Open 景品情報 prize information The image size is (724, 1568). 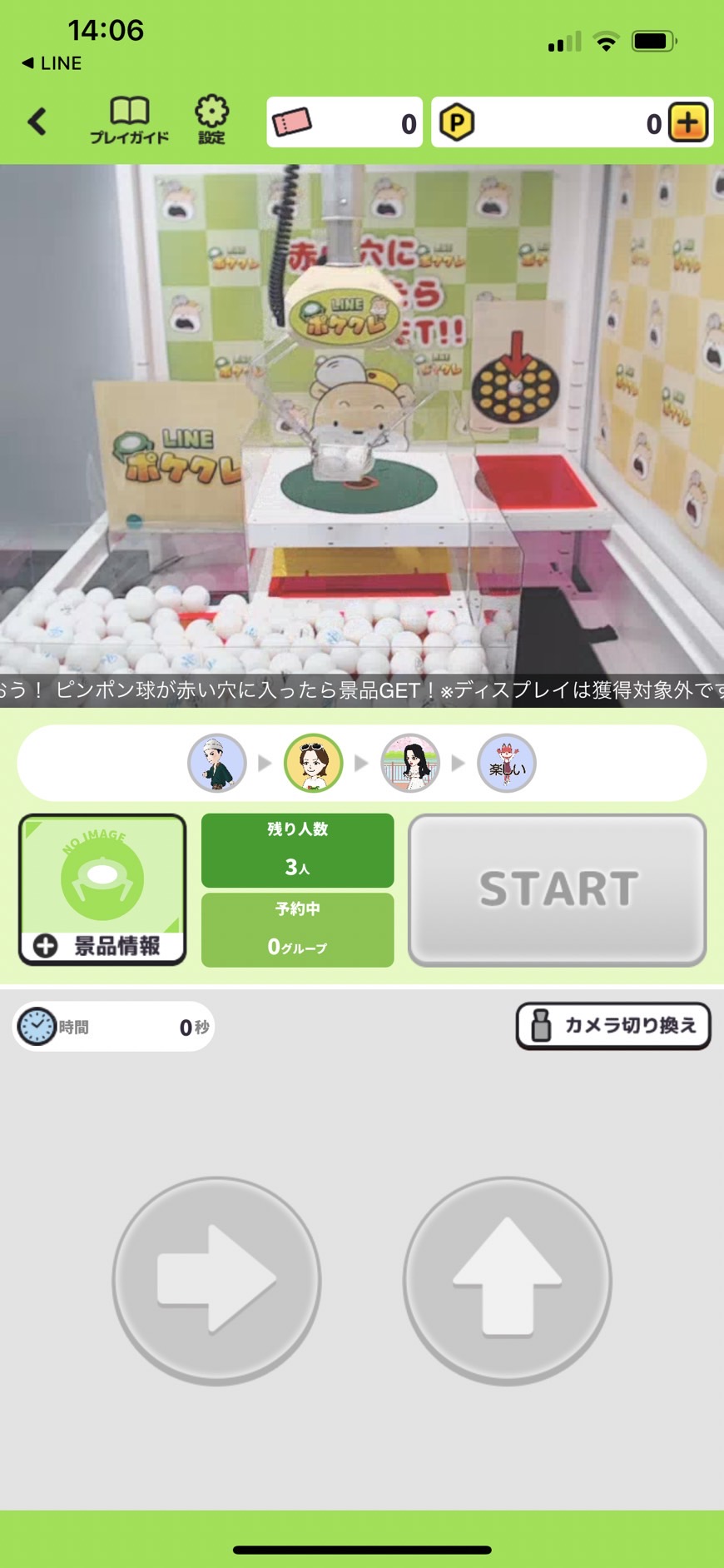102,889
